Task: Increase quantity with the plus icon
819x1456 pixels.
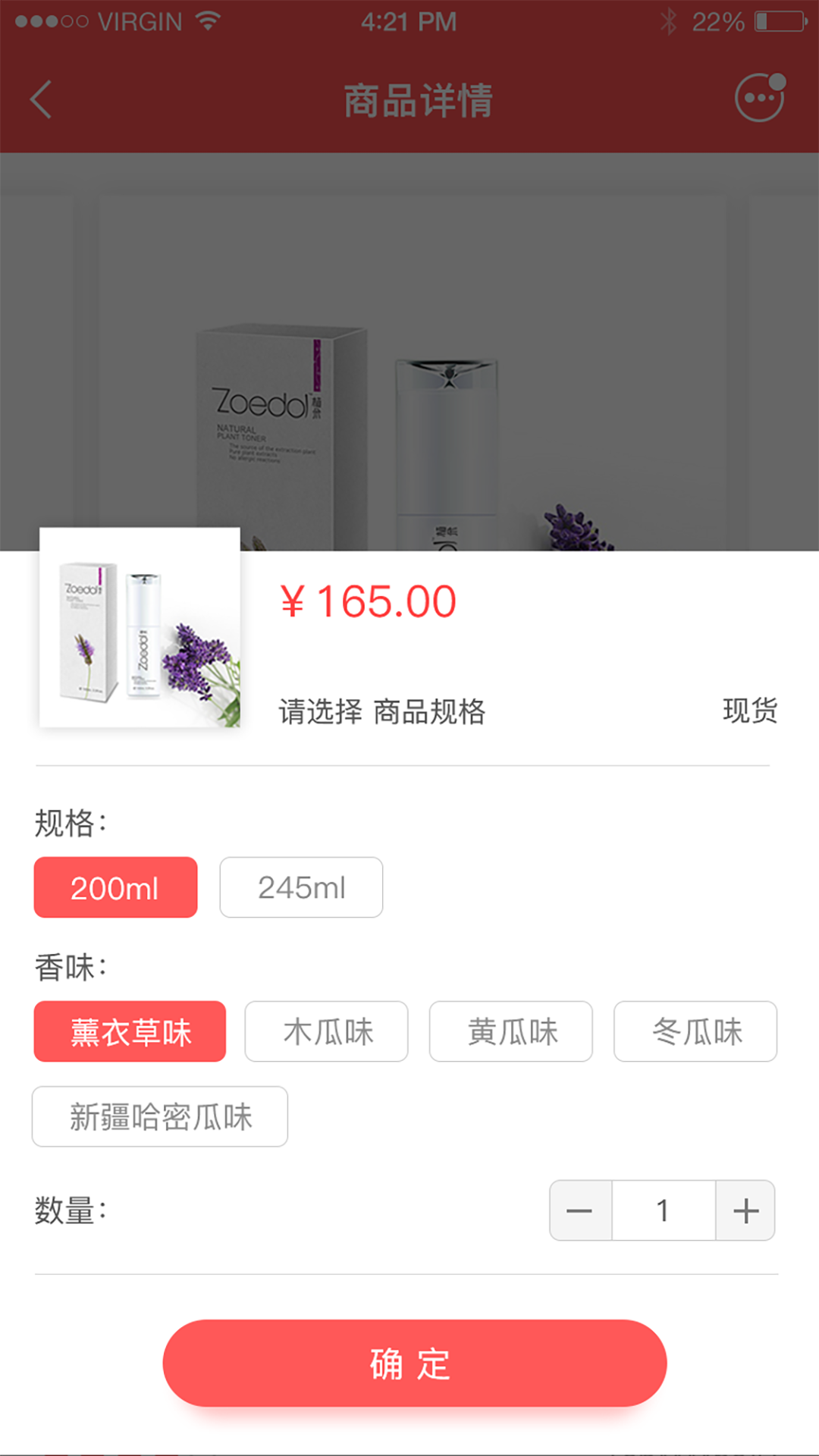Action: (x=744, y=1210)
